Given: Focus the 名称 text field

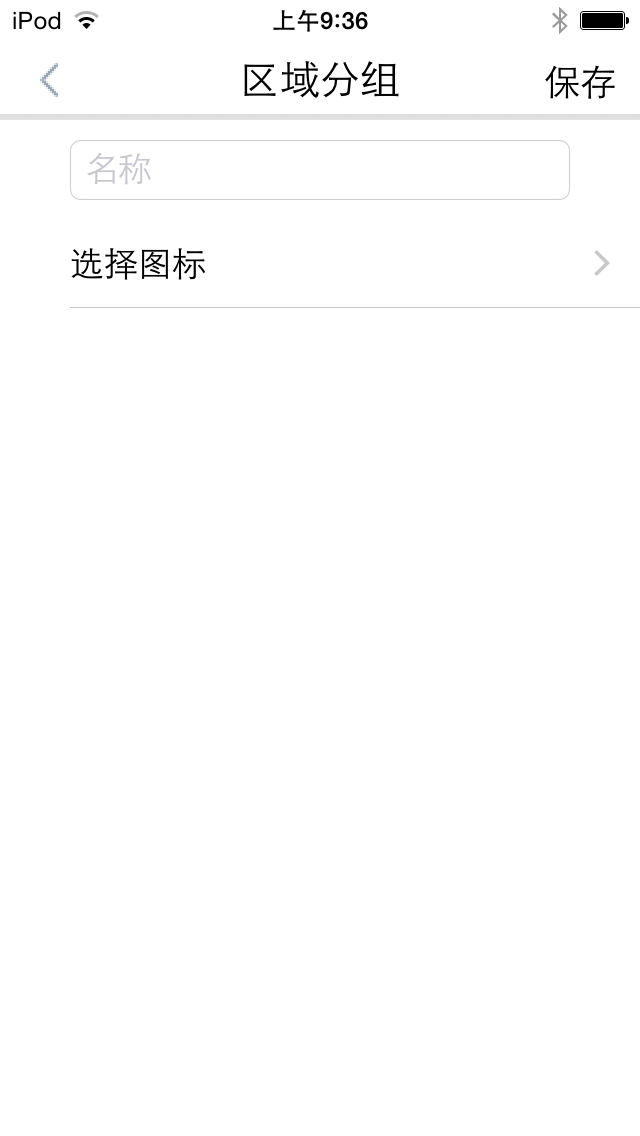Looking at the screenshot, I should 320,170.
